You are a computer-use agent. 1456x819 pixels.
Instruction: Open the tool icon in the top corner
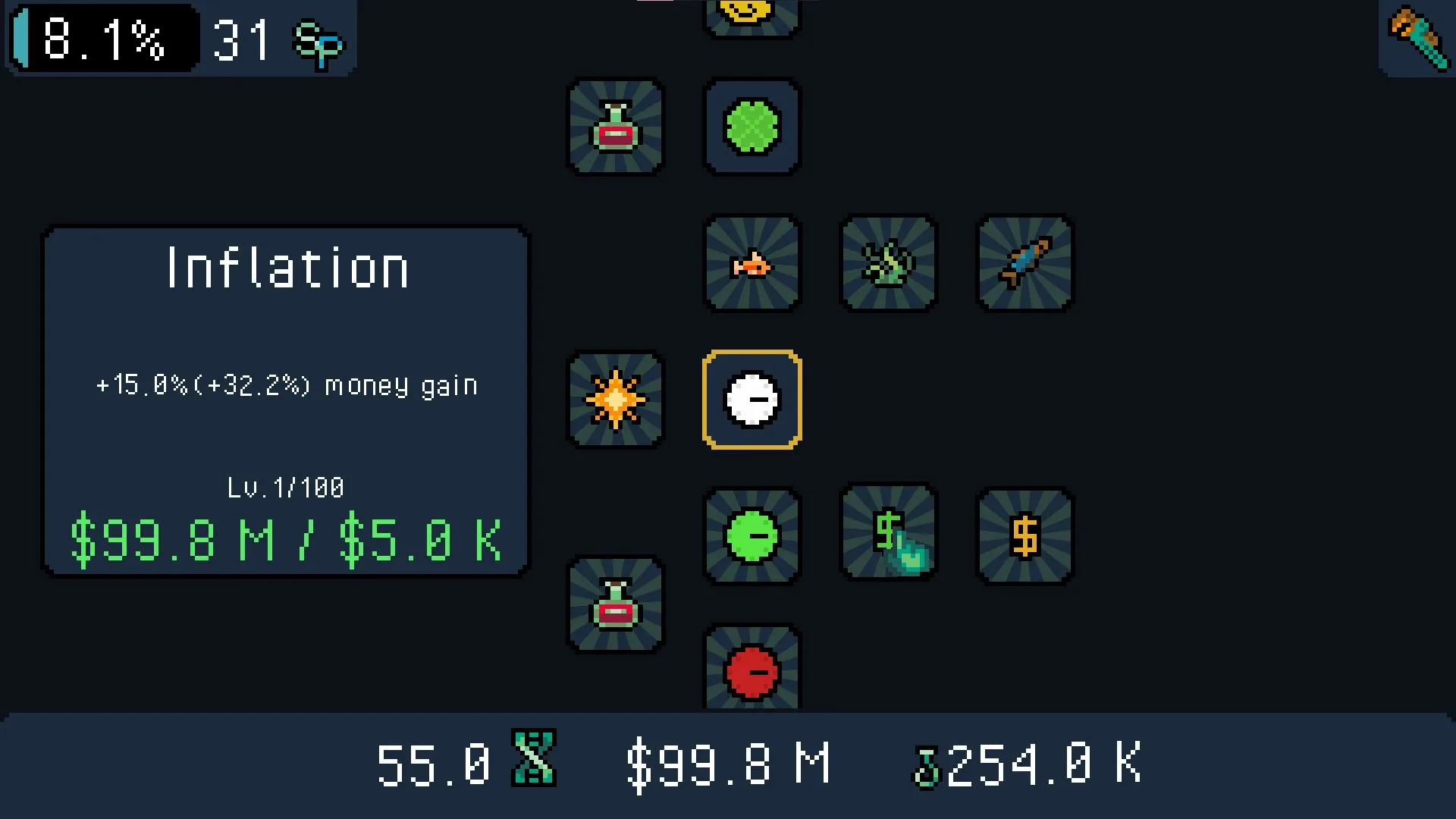1417,38
